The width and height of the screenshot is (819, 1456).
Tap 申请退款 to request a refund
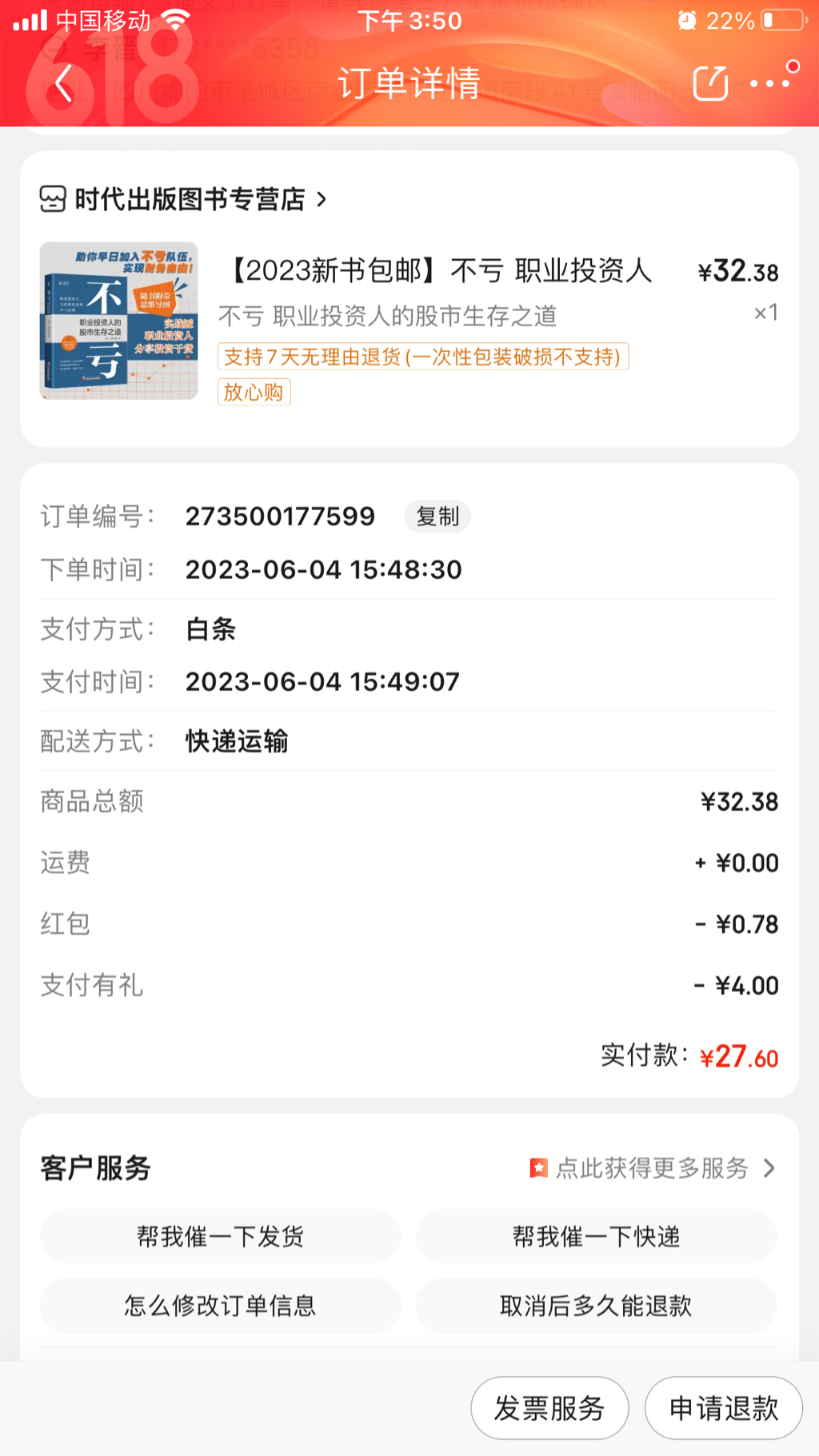(723, 1408)
